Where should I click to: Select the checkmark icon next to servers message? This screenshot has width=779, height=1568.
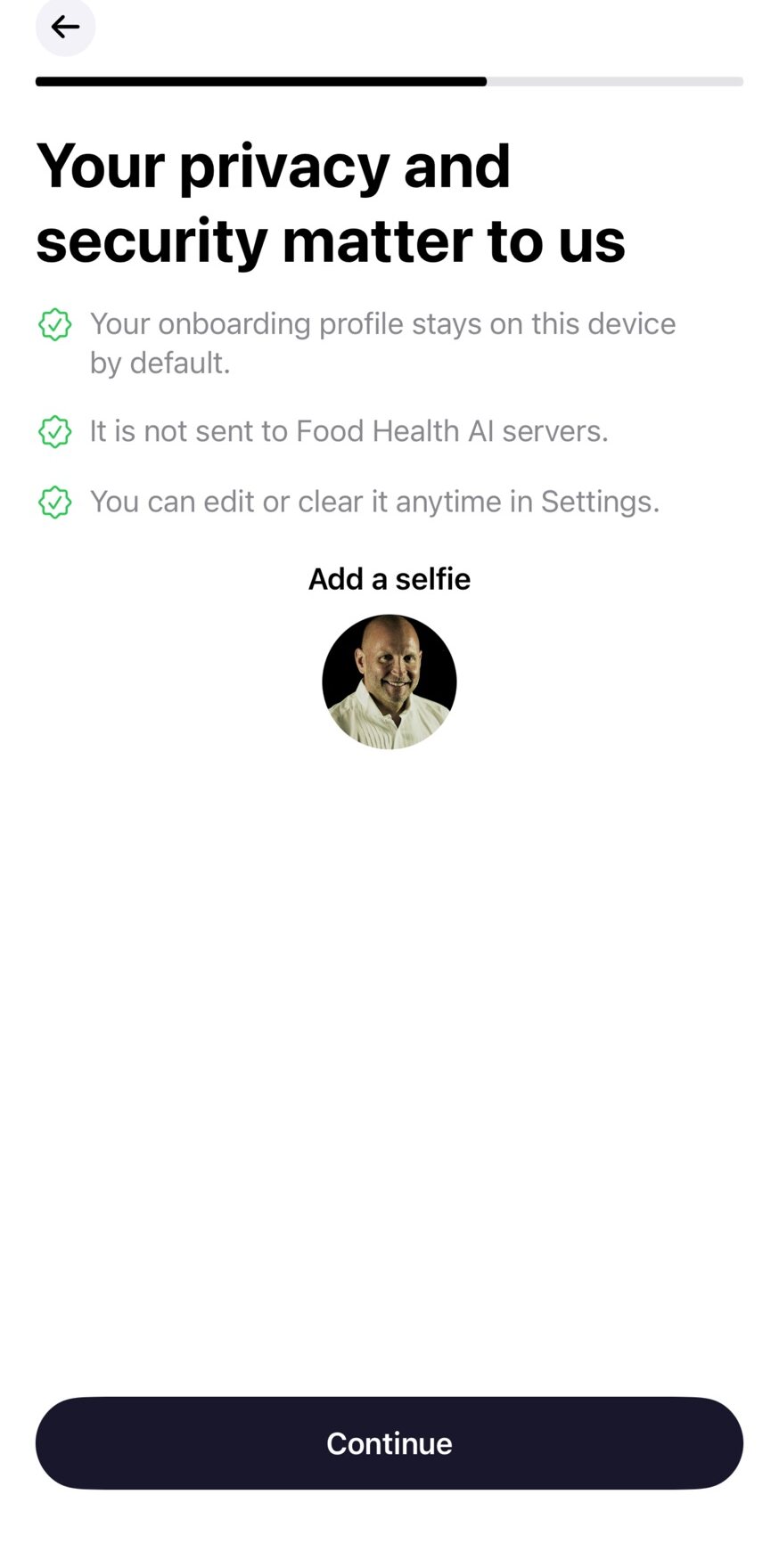[x=54, y=431]
